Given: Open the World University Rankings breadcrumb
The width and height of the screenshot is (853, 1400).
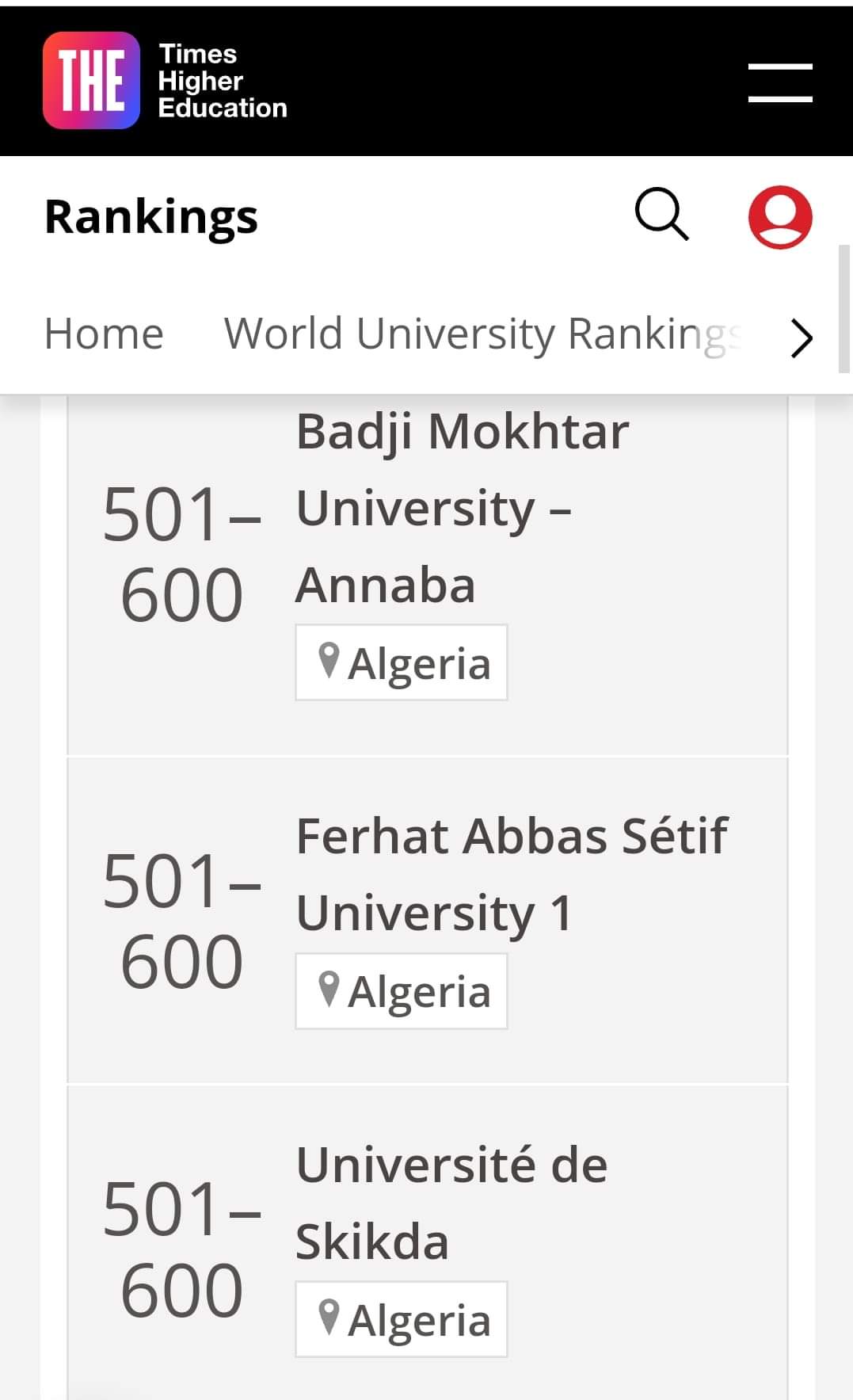Looking at the screenshot, I should point(483,334).
